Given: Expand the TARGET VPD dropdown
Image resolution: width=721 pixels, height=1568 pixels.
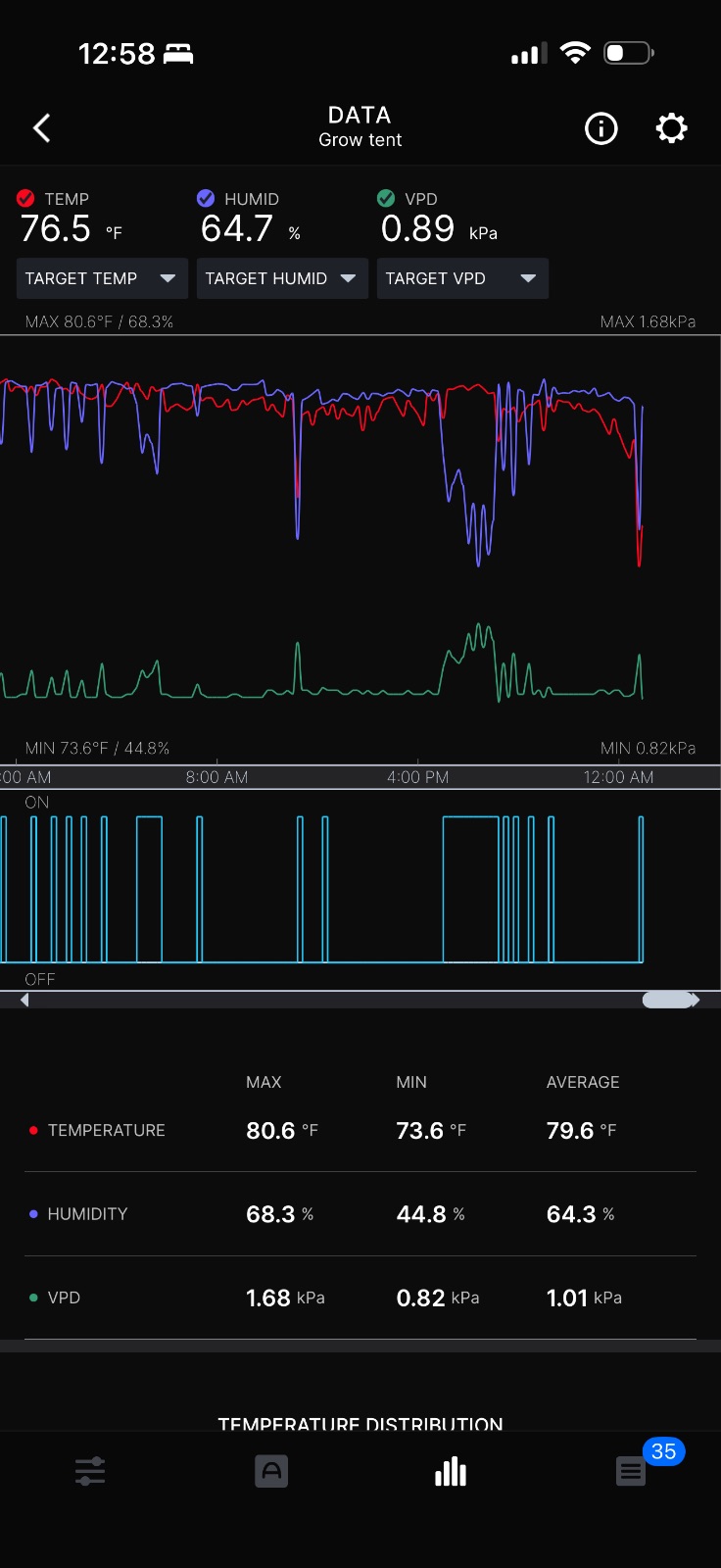Looking at the screenshot, I should point(462,278).
